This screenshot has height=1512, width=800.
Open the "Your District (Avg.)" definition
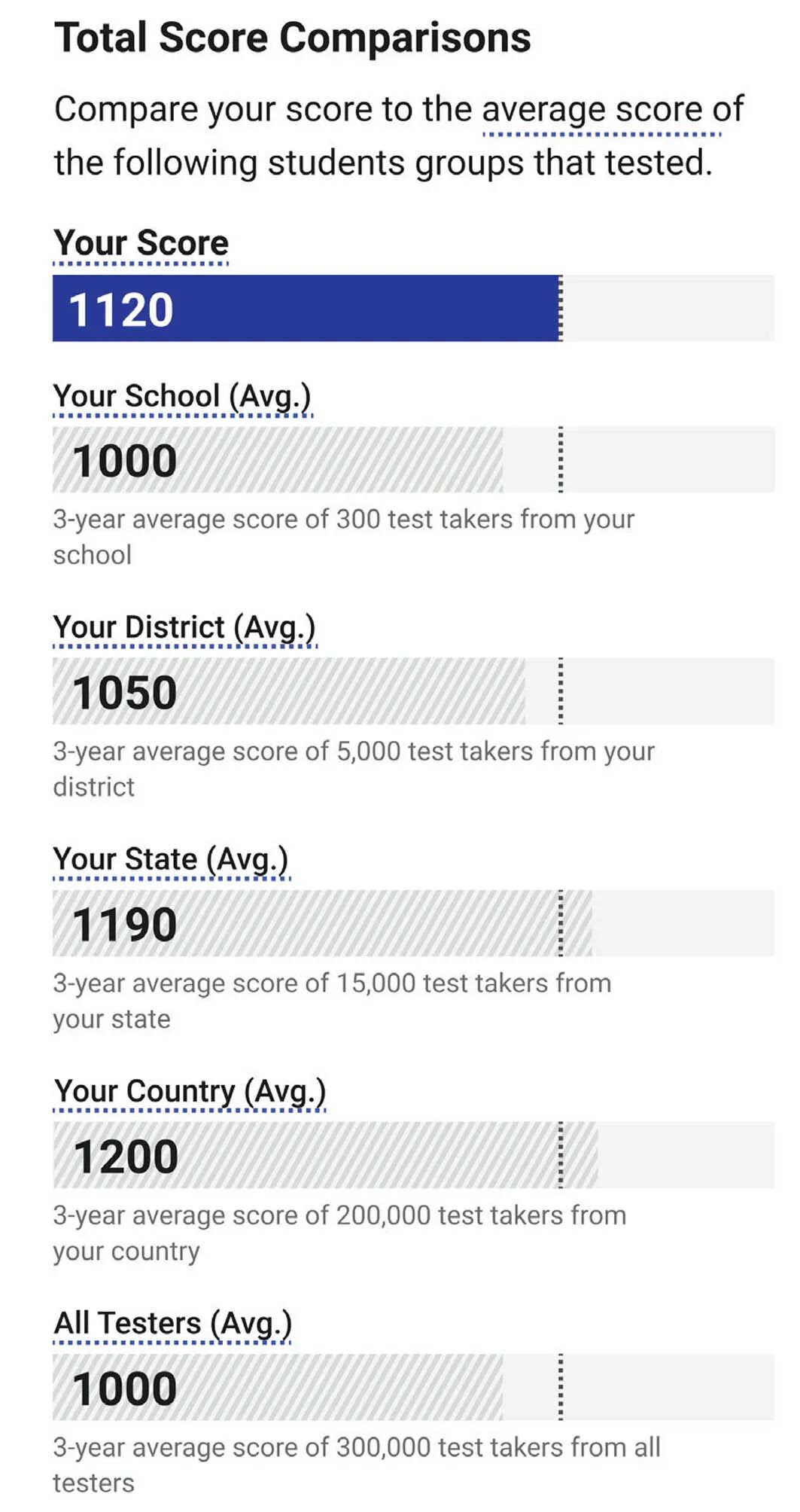tap(184, 628)
